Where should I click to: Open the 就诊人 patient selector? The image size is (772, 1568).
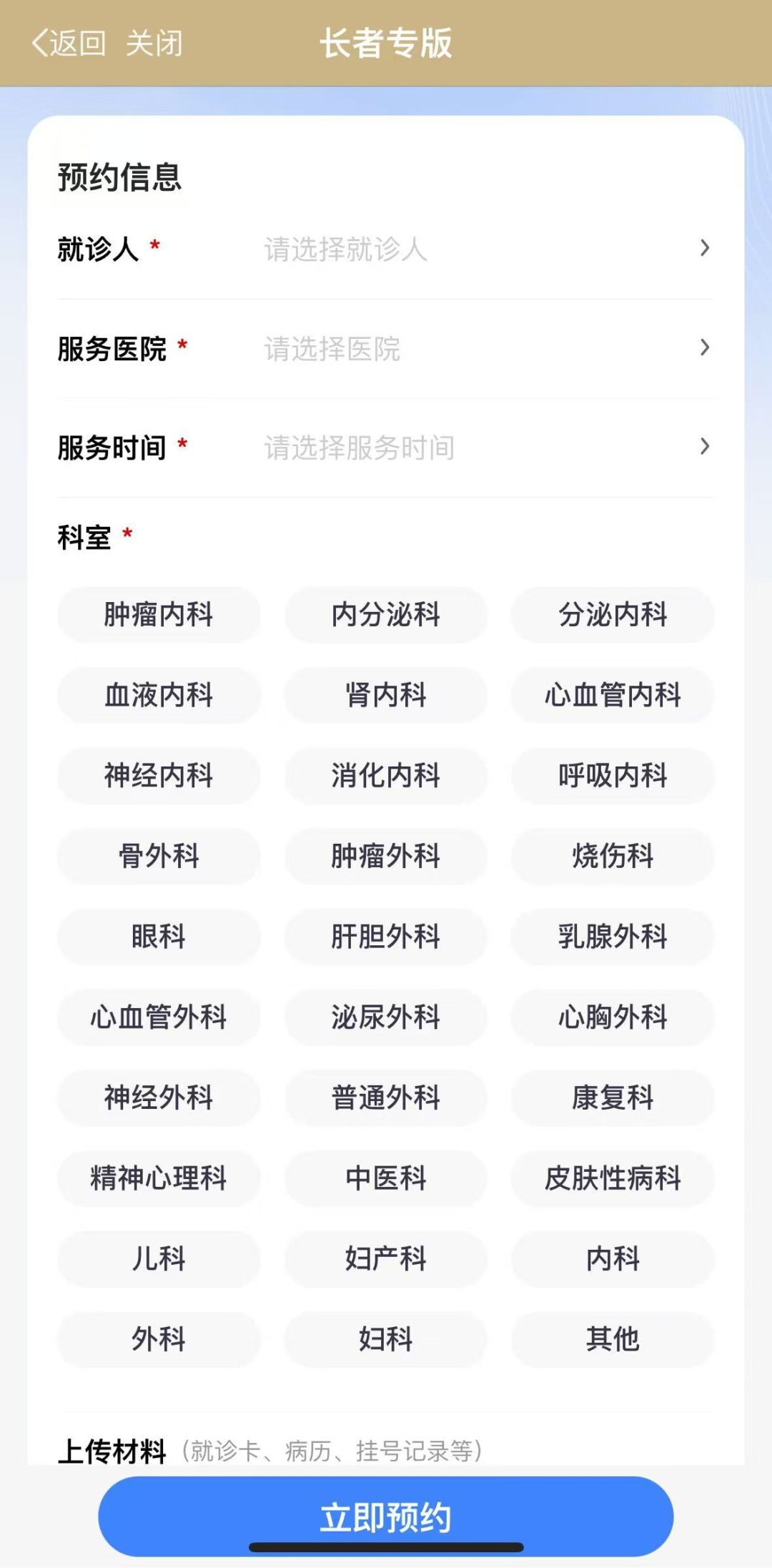click(486, 249)
